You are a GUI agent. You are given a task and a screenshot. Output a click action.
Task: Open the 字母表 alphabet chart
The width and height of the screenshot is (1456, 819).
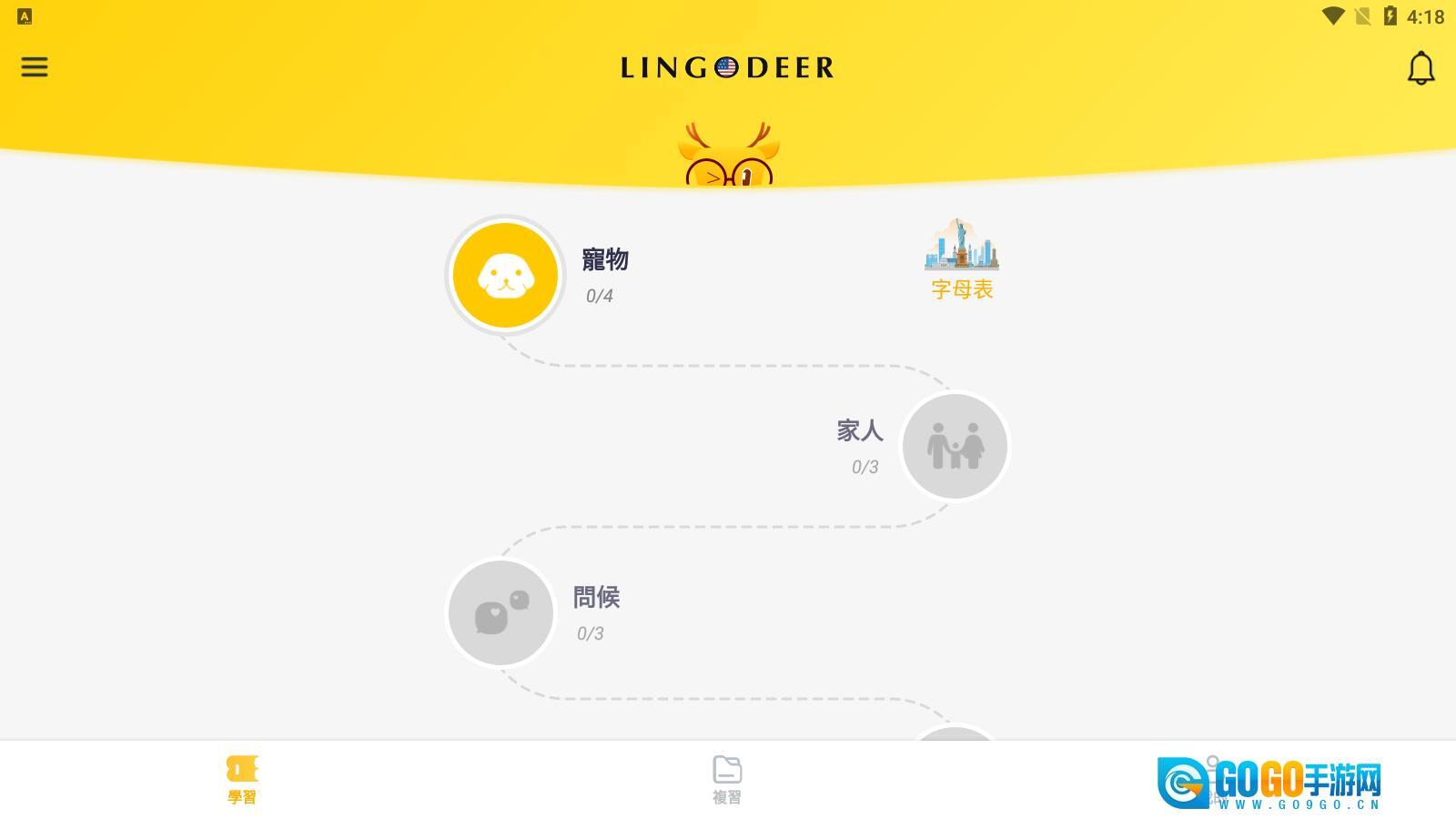coord(962,259)
